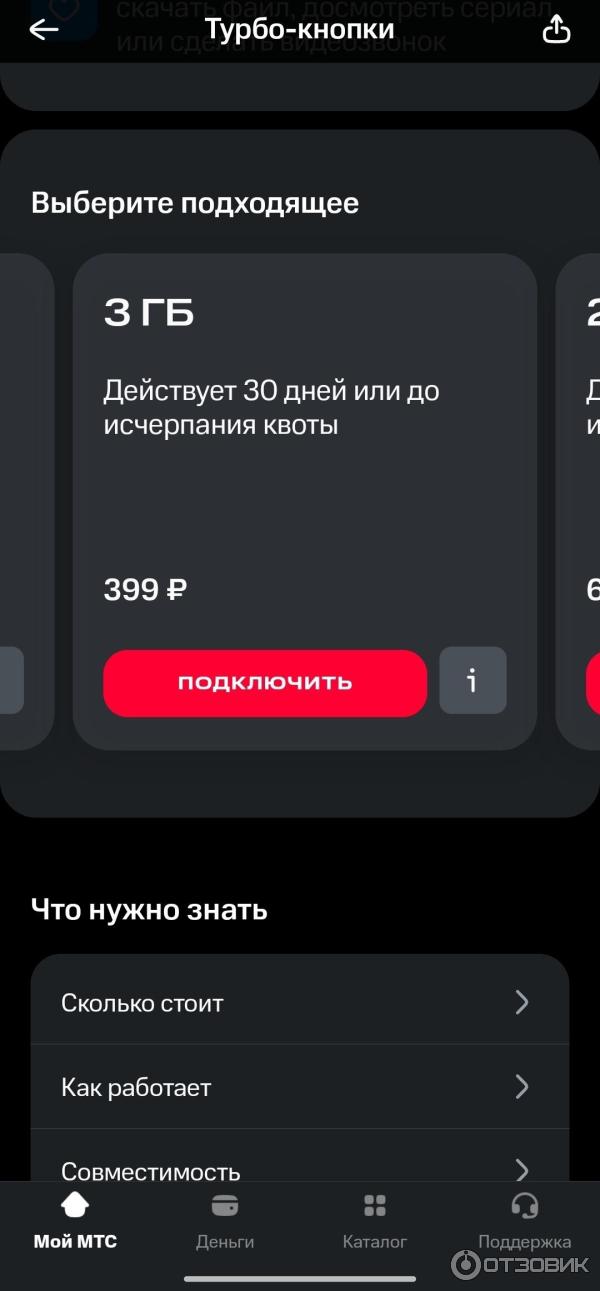Screen dimensions: 600x1291
Task: Switch to the Поддержка tab
Action: [524, 1220]
